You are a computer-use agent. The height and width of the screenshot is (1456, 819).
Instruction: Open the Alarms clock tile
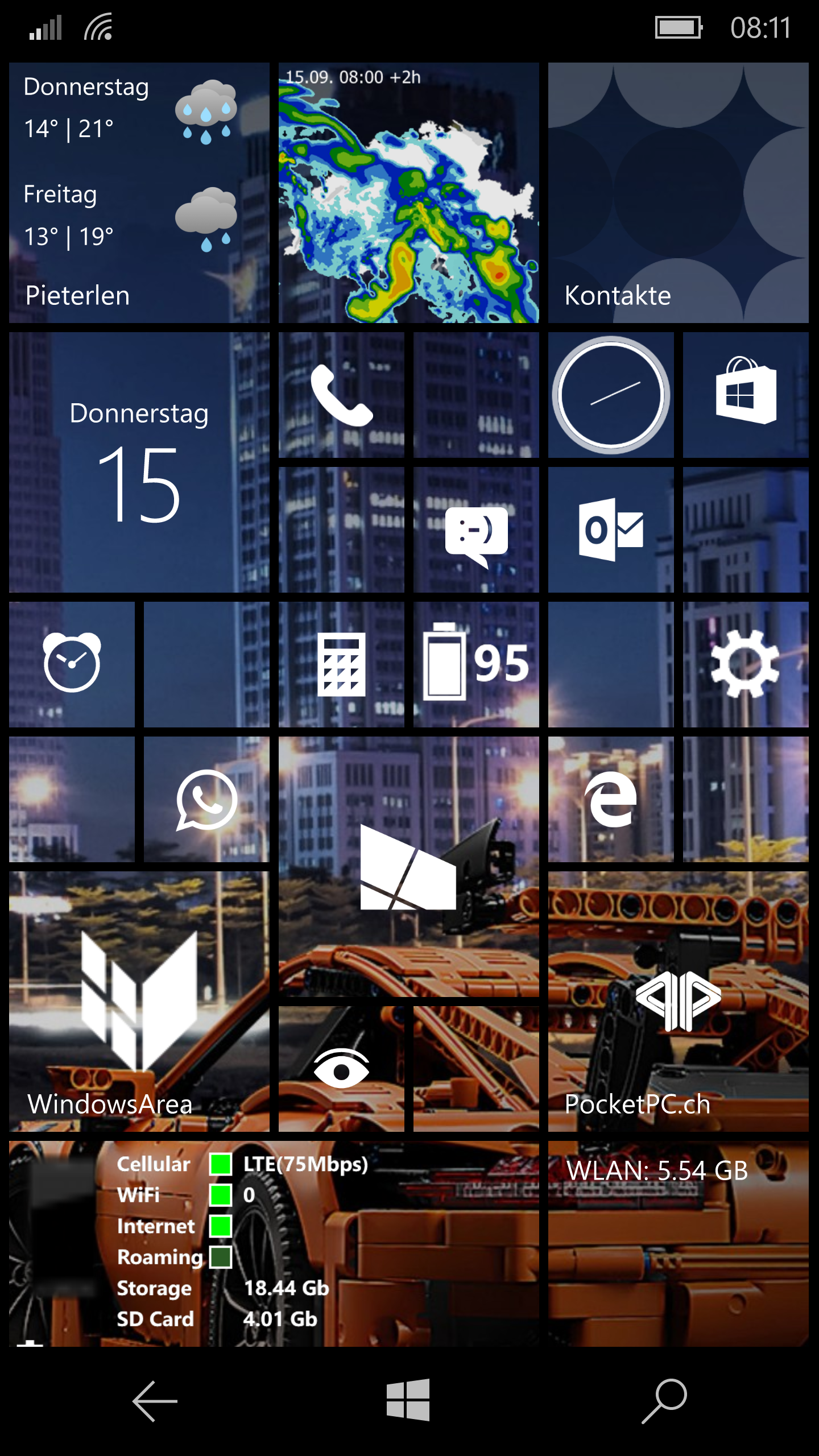[x=72, y=665]
